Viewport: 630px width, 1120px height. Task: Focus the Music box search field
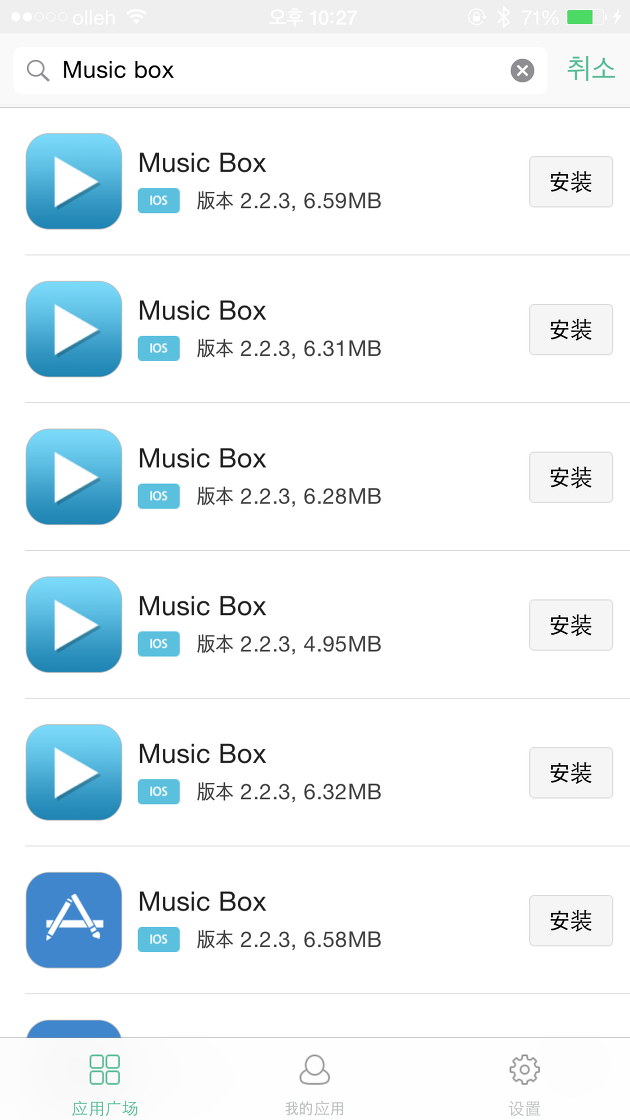click(280, 70)
